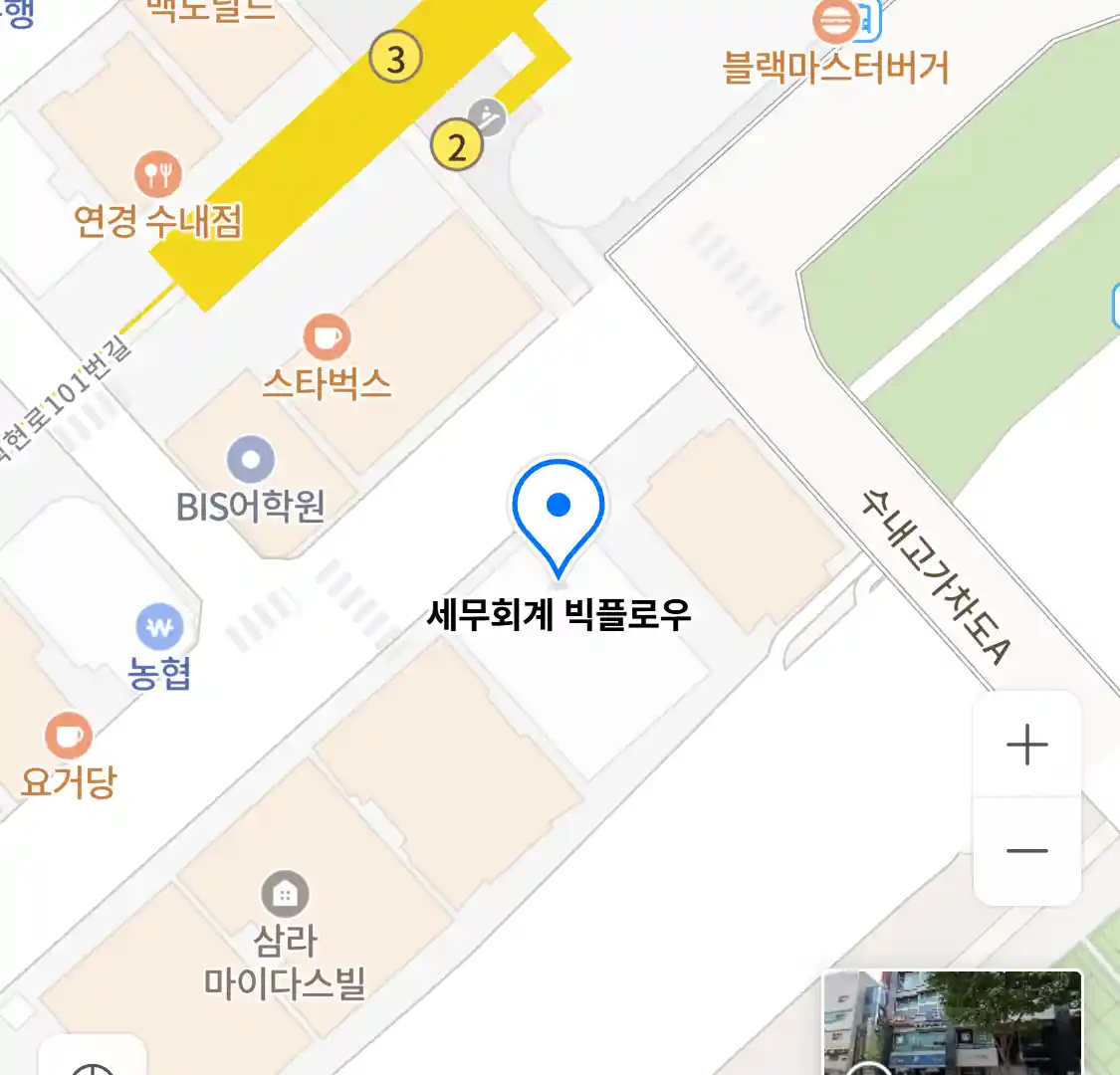Select the BIS어학원 place marker

point(250,460)
